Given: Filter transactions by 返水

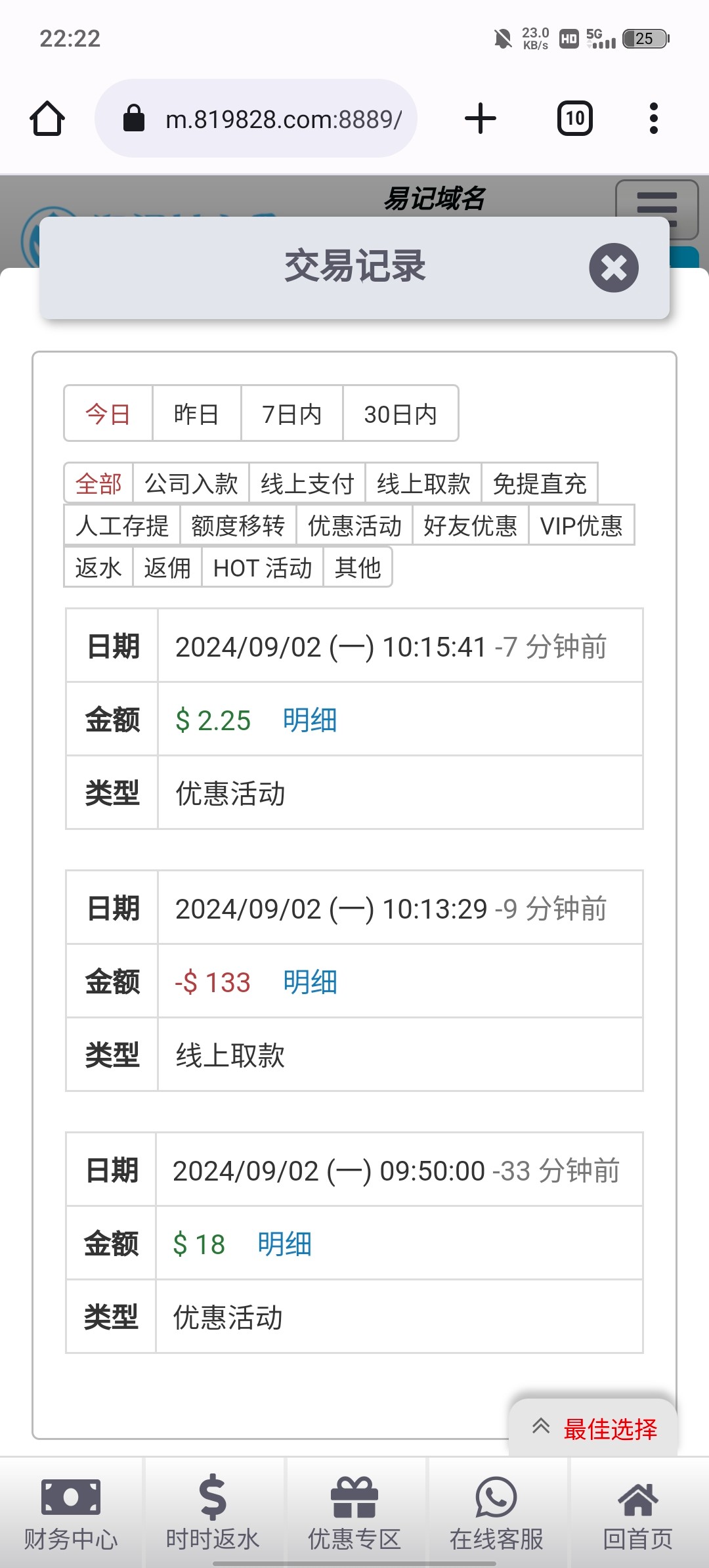Looking at the screenshot, I should click(98, 567).
